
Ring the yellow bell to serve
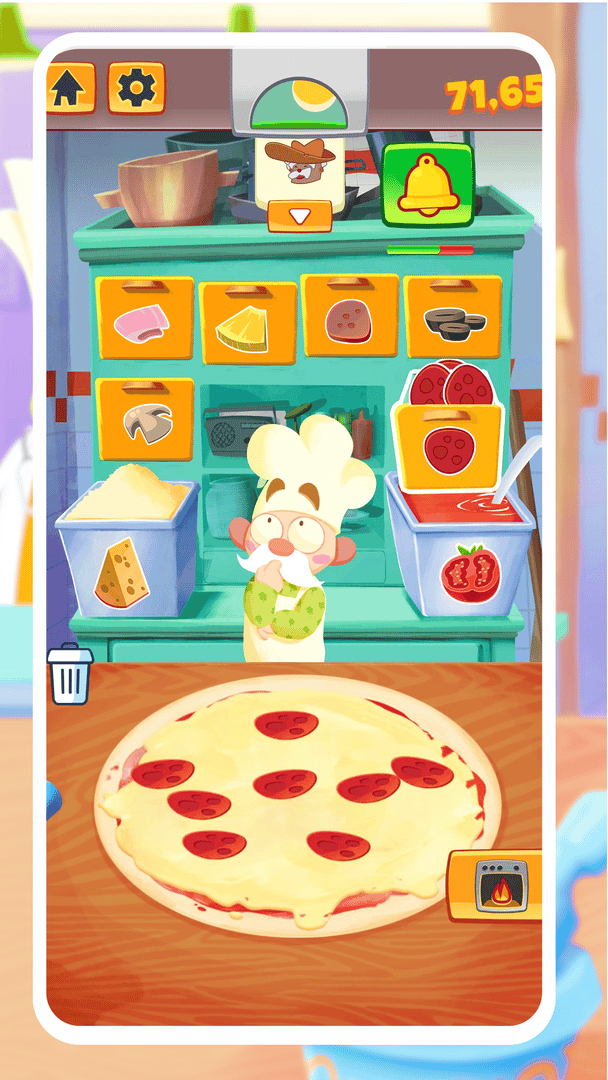coord(428,184)
